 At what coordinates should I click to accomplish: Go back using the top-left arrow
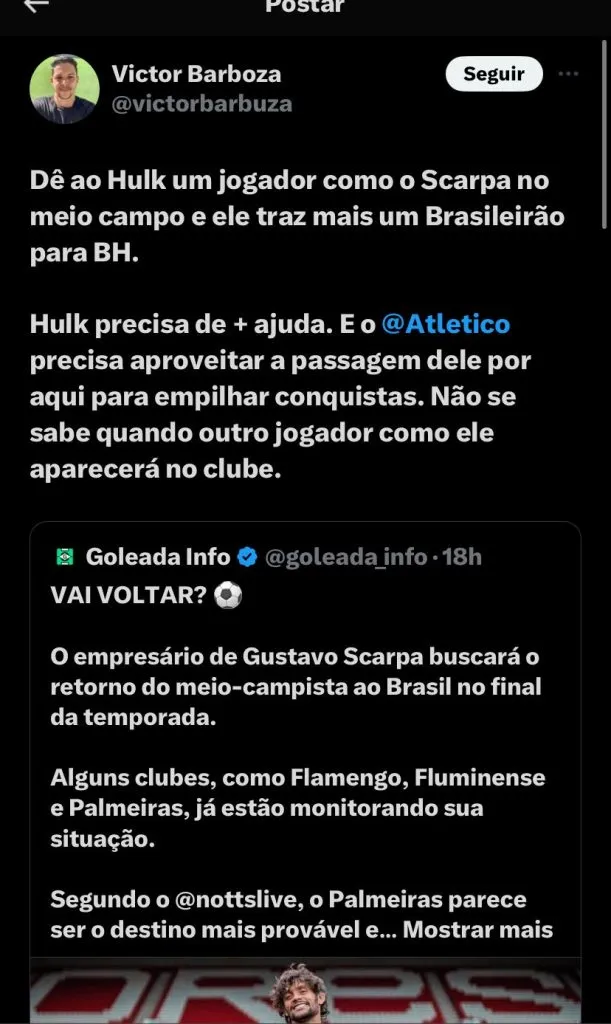[36, 6]
